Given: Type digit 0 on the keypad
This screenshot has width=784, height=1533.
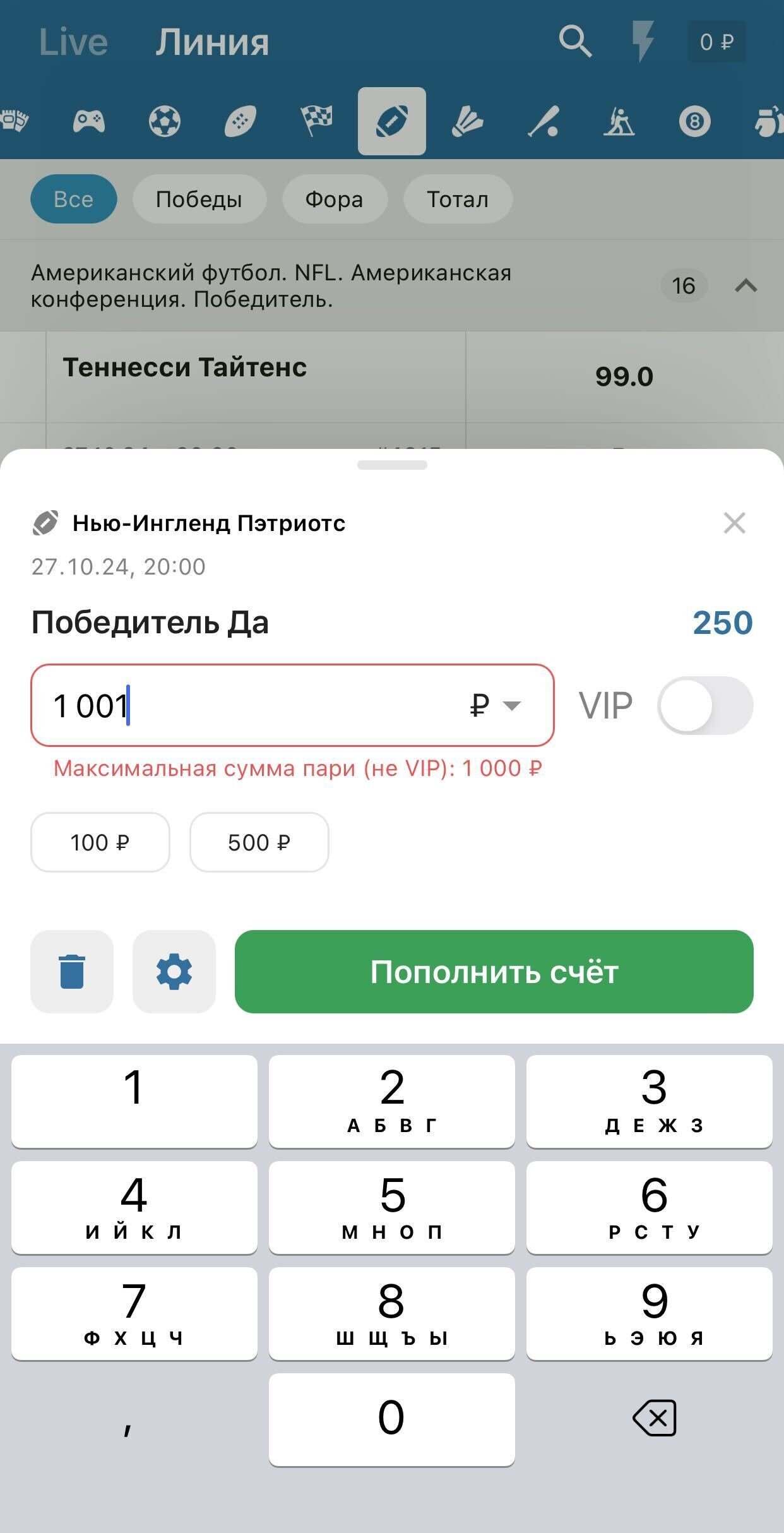Looking at the screenshot, I should (391, 1418).
